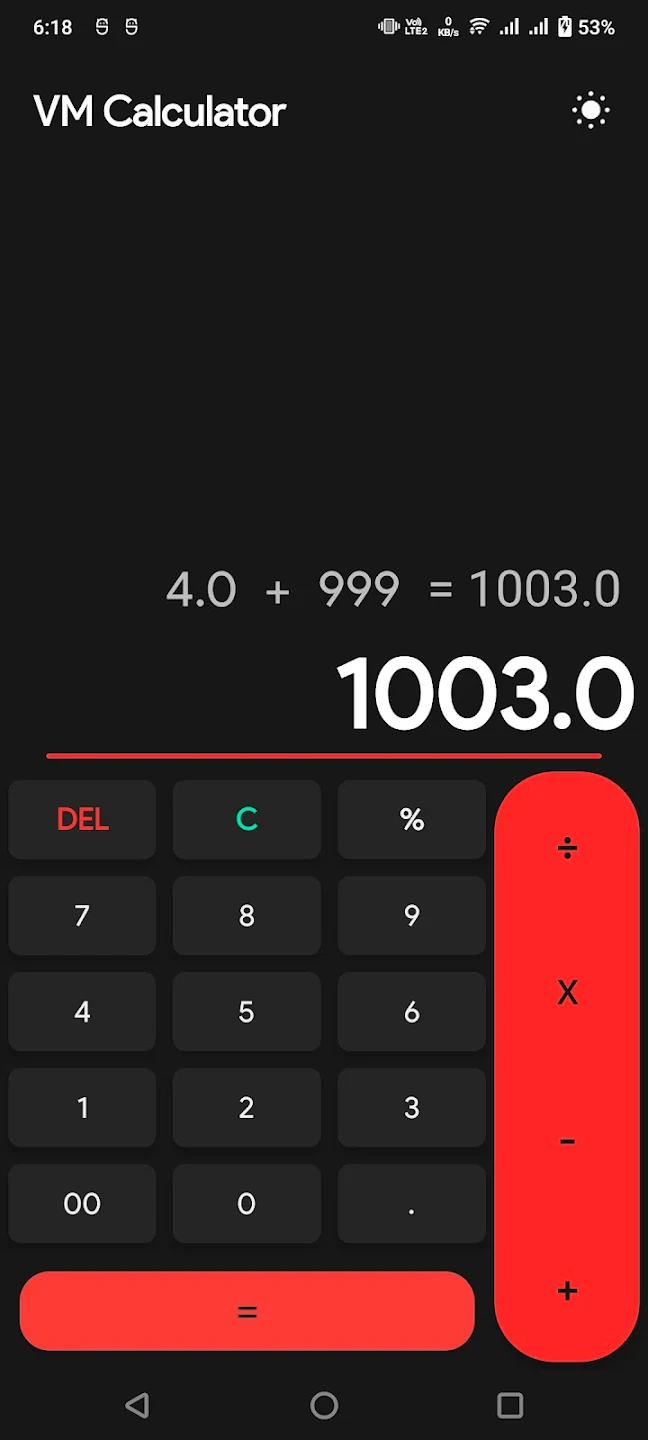The width and height of the screenshot is (648, 1440).
Task: Delete last digit with DEL
Action: (82, 819)
